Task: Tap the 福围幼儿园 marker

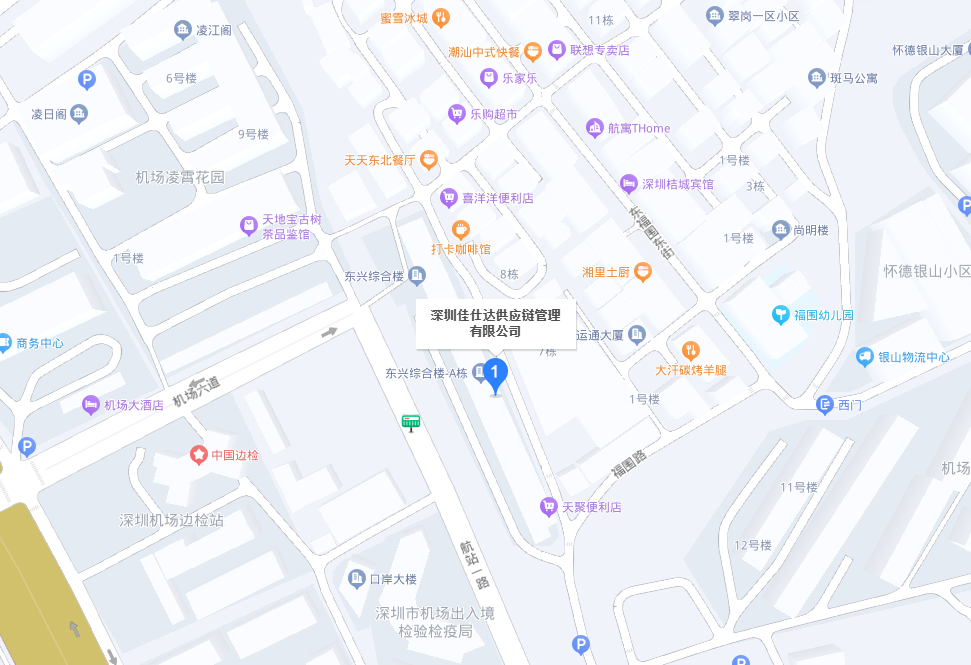Action: click(x=781, y=315)
